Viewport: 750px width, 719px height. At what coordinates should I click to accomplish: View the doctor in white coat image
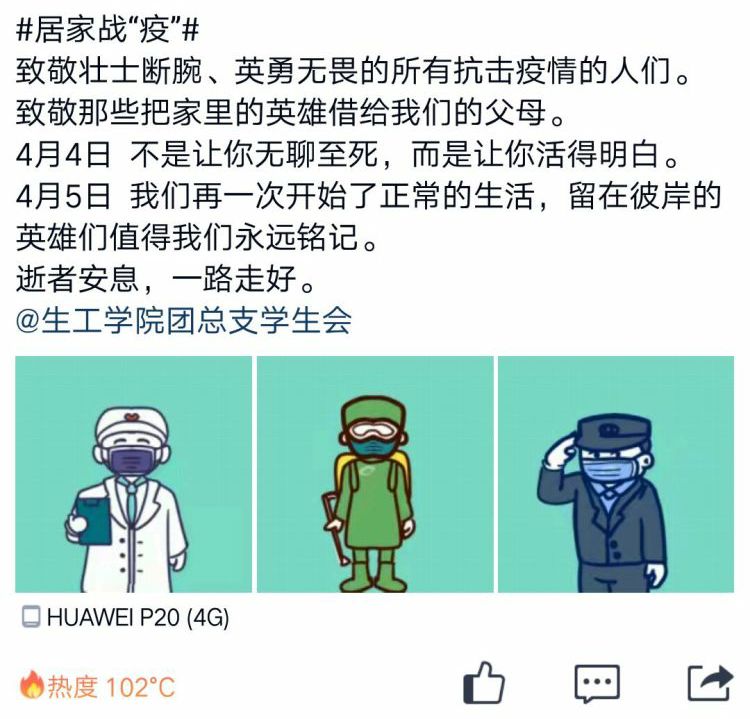tap(133, 474)
